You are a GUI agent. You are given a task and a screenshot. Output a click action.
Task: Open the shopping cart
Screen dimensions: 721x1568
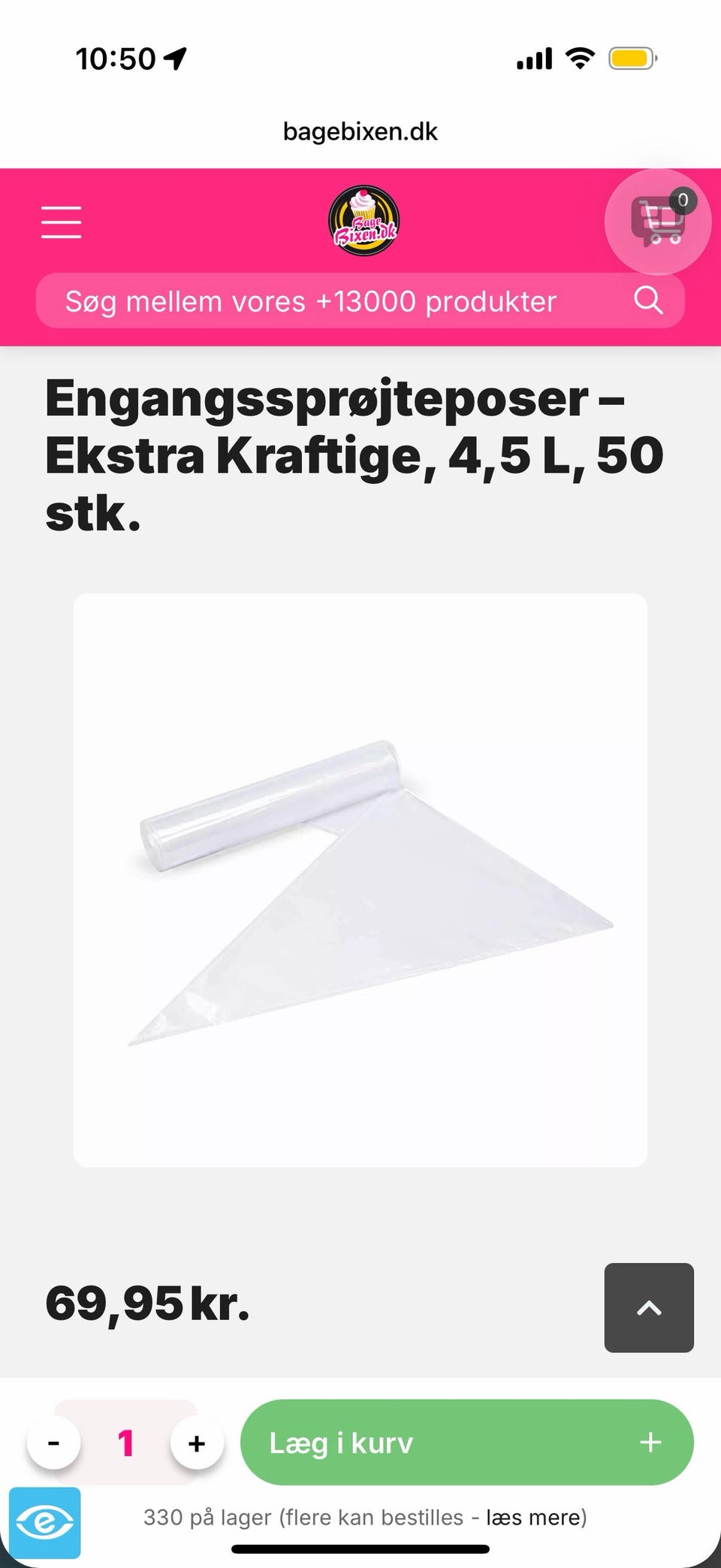(658, 222)
